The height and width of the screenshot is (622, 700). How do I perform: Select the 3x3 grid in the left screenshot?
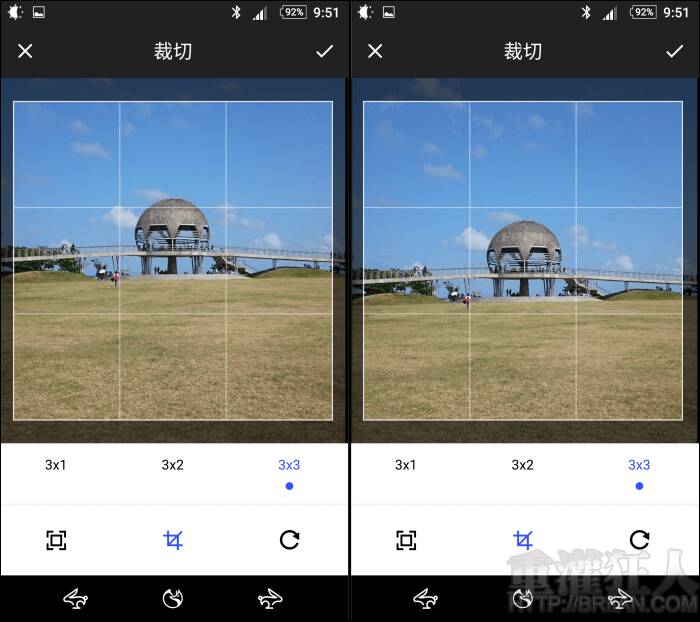(289, 465)
